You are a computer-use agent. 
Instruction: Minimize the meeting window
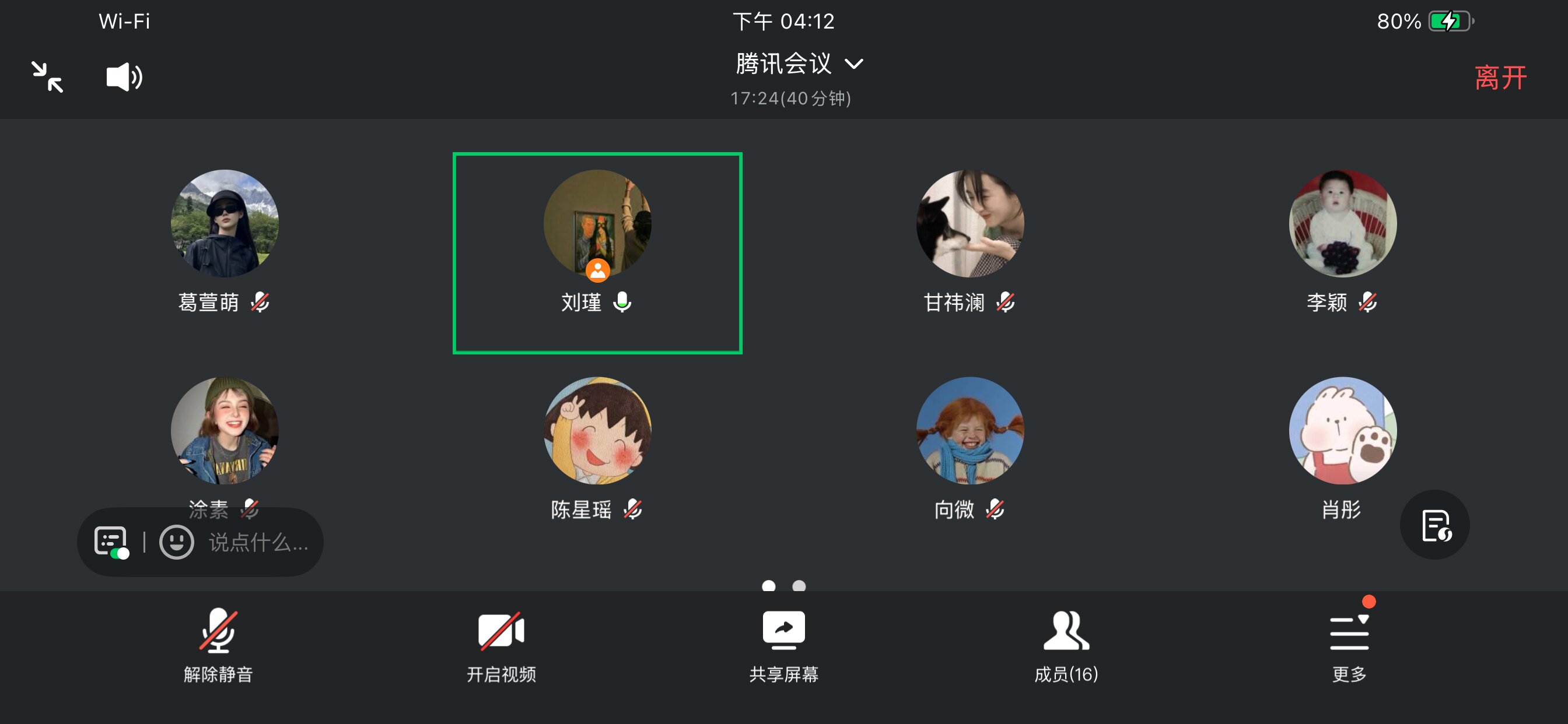point(47,78)
